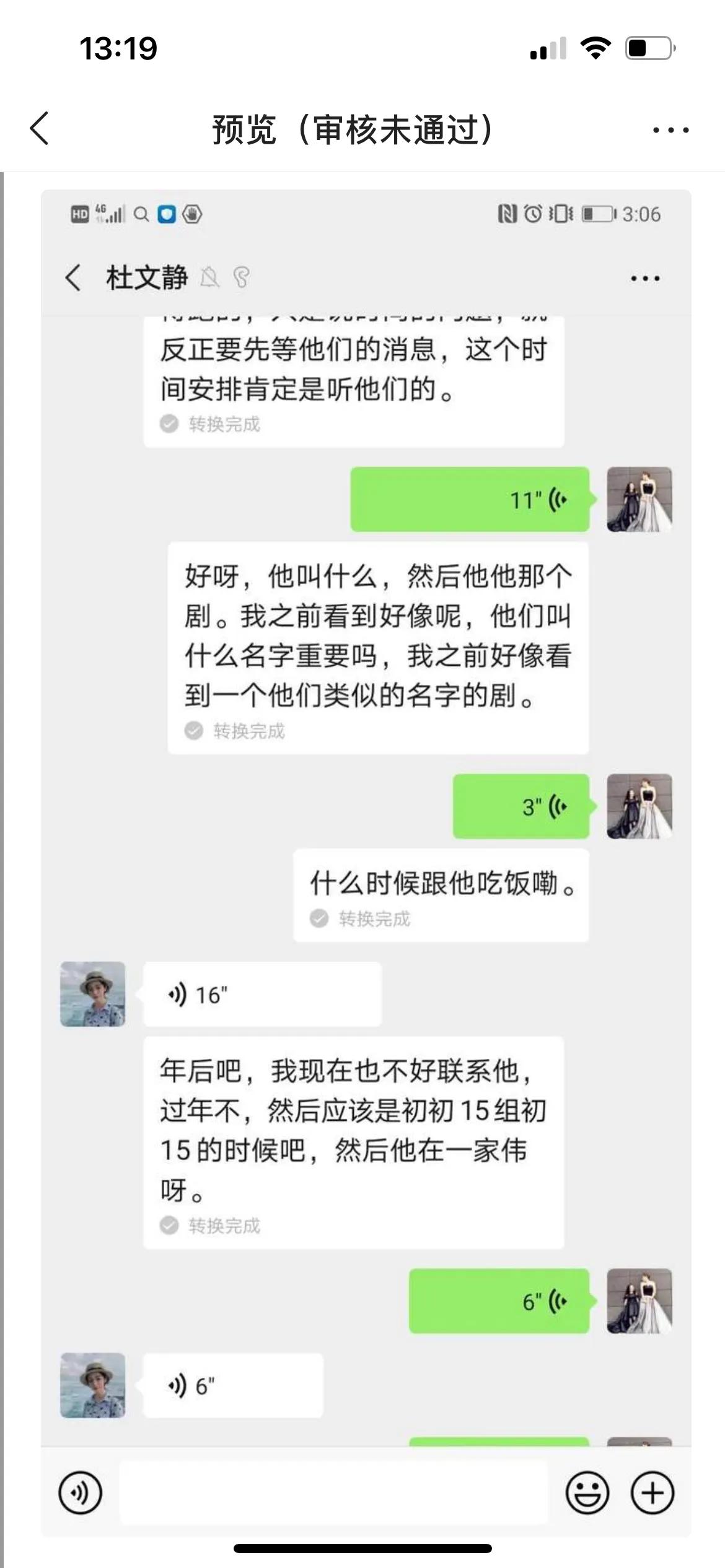Tap the sender's wedding-dress avatar thumbnail

pyautogui.click(x=638, y=499)
